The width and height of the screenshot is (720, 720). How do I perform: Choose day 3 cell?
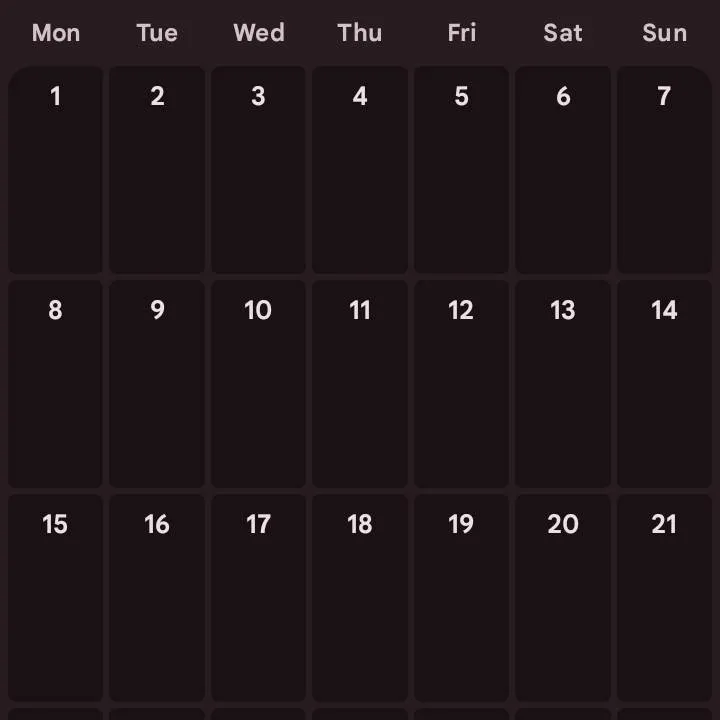258,170
